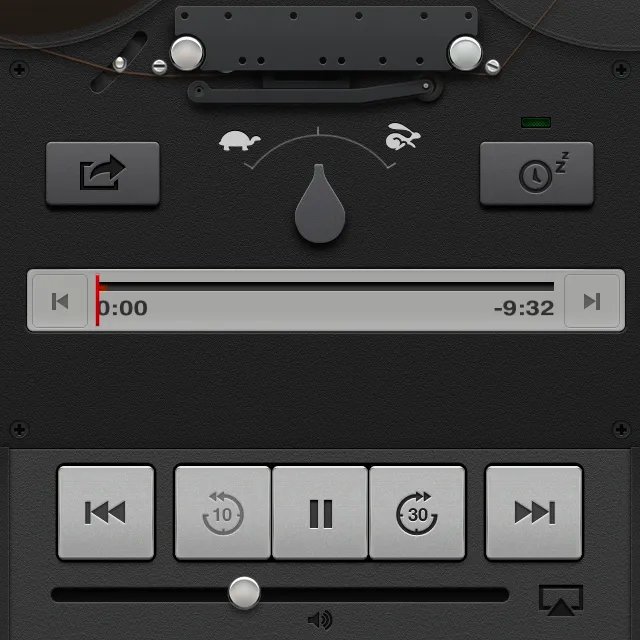Pause playback

point(320,513)
